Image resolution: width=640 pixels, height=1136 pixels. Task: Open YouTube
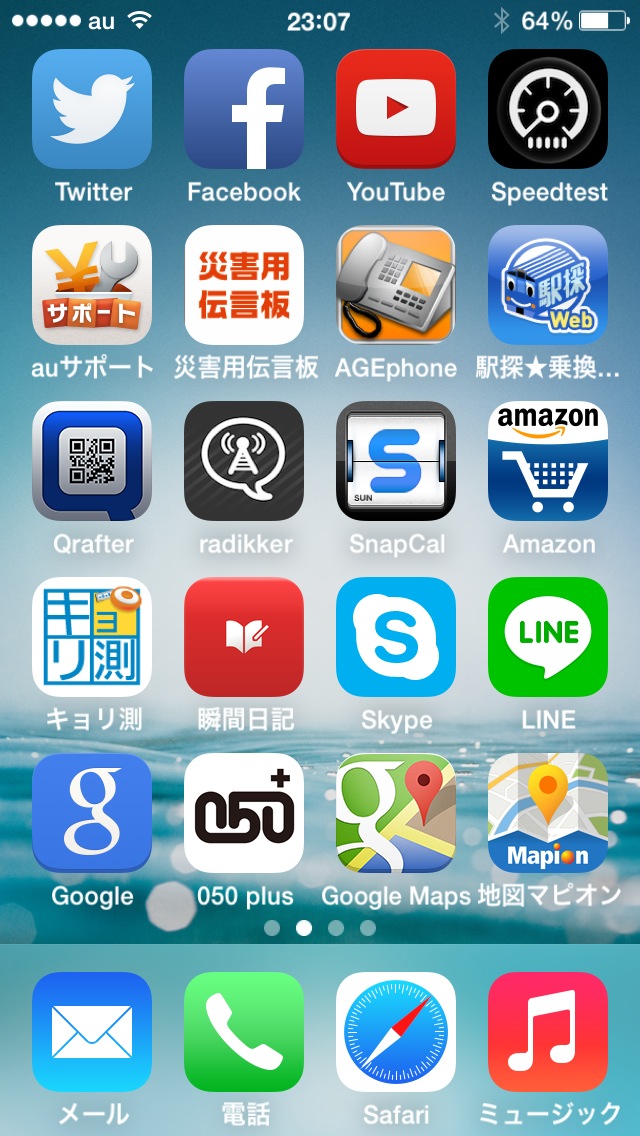(x=396, y=109)
